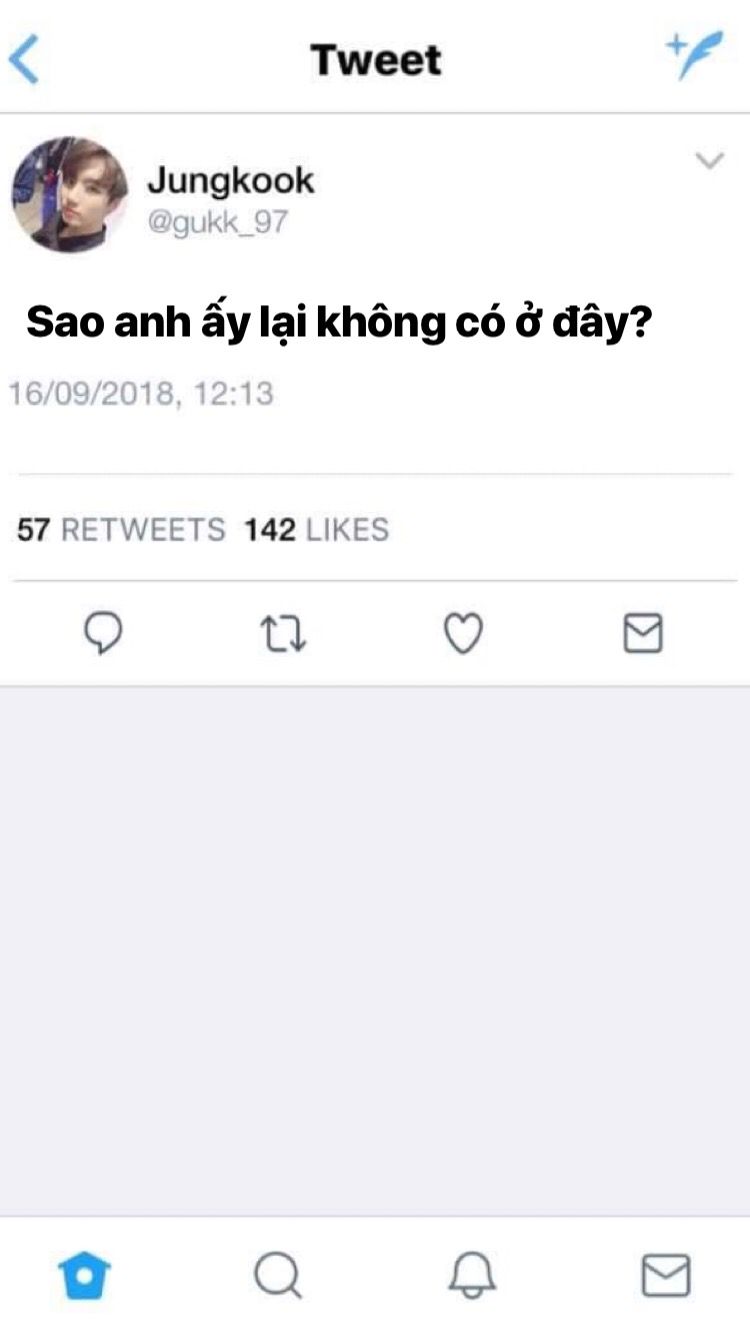The height and width of the screenshot is (1334, 750).
Task: Compose a new tweet
Action: (694, 58)
